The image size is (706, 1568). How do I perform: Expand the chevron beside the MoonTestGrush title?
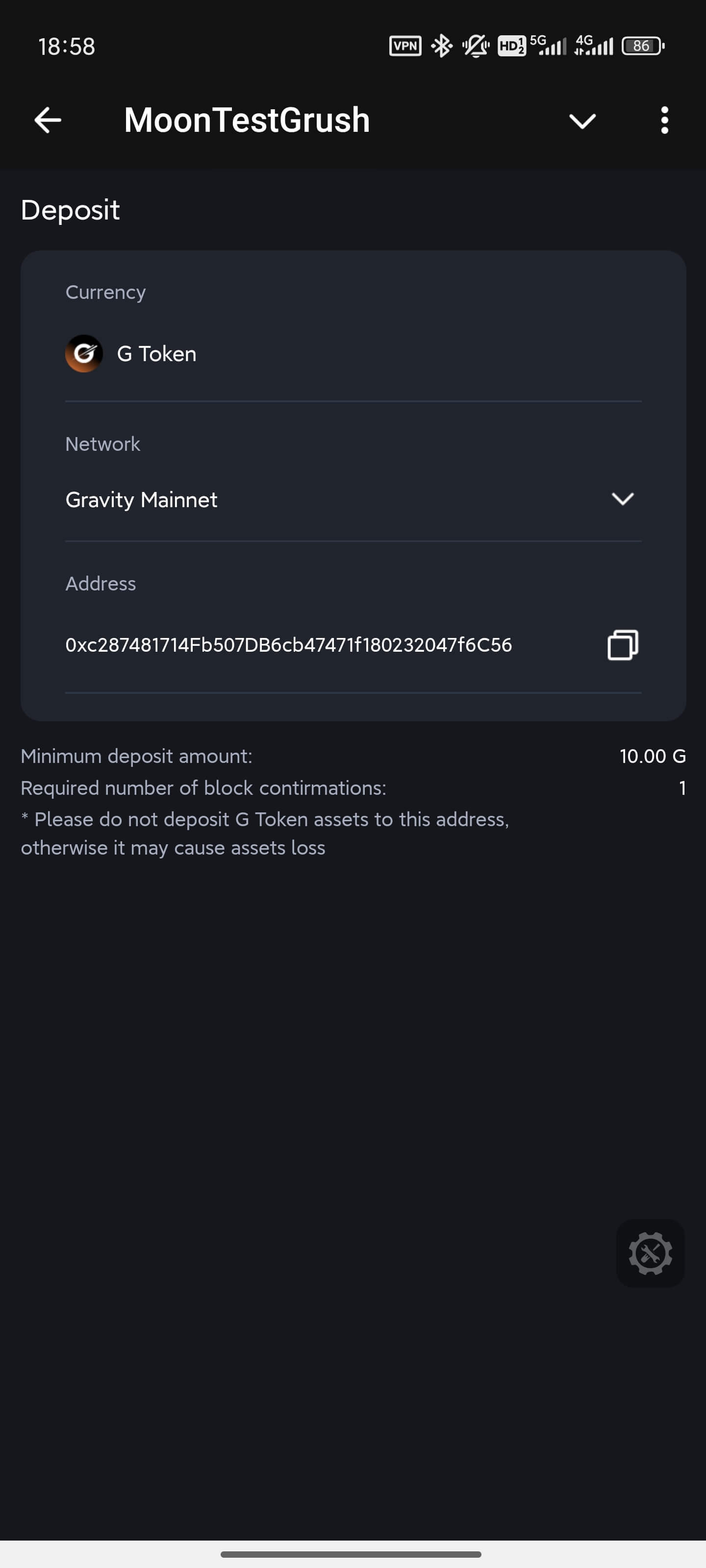pyautogui.click(x=582, y=121)
